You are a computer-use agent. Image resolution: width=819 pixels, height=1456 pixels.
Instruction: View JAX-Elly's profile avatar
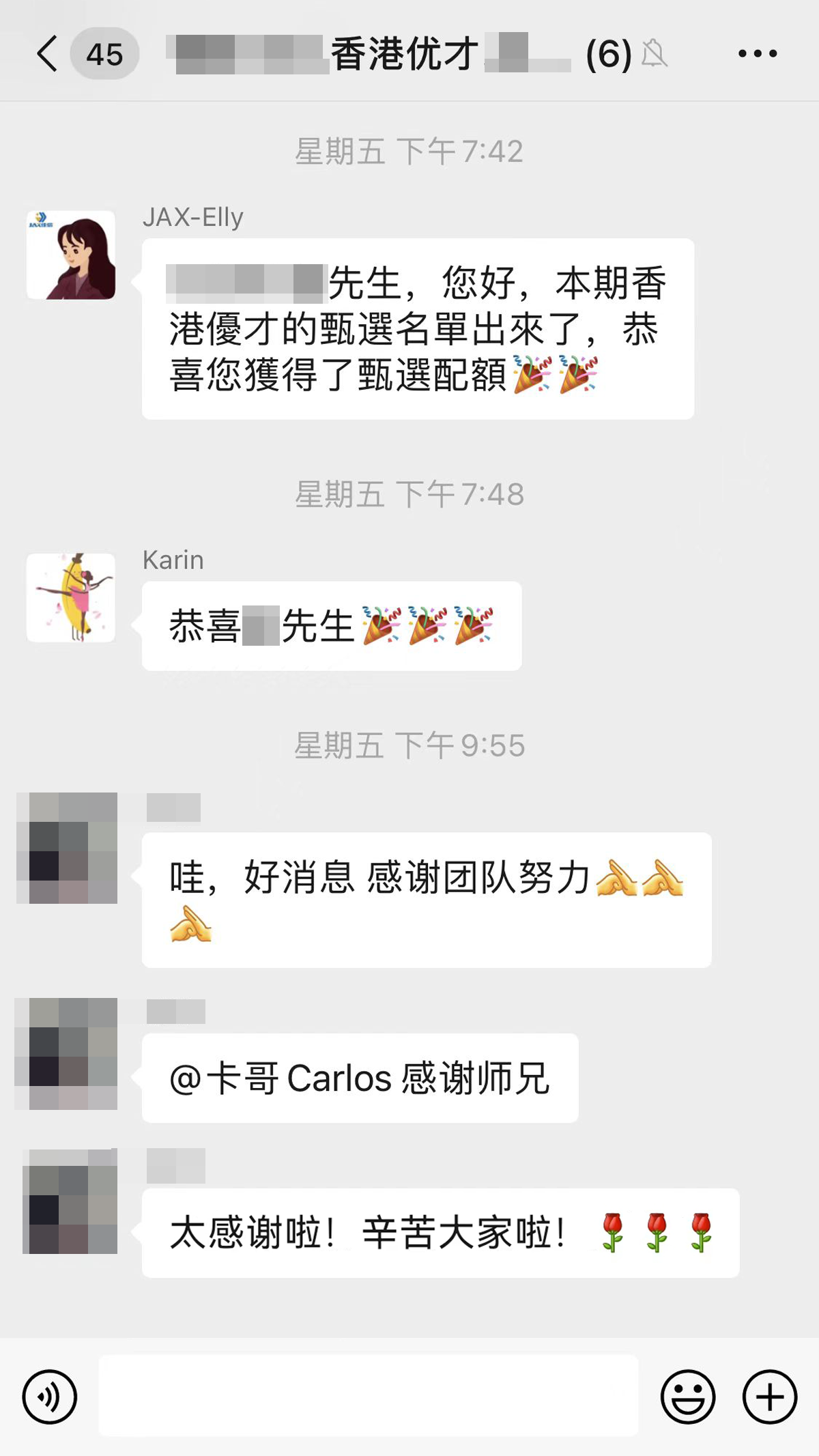(71, 255)
